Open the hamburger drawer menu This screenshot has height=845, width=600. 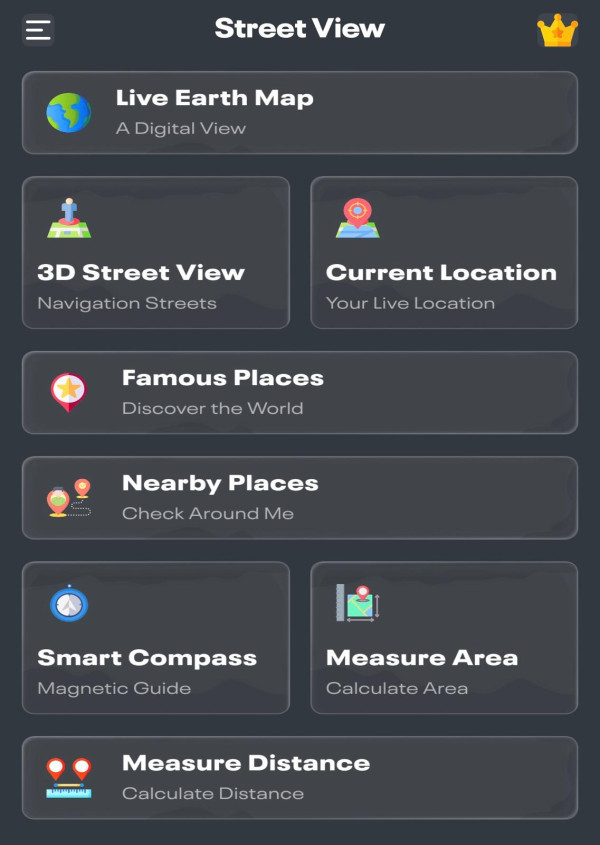(x=38, y=30)
